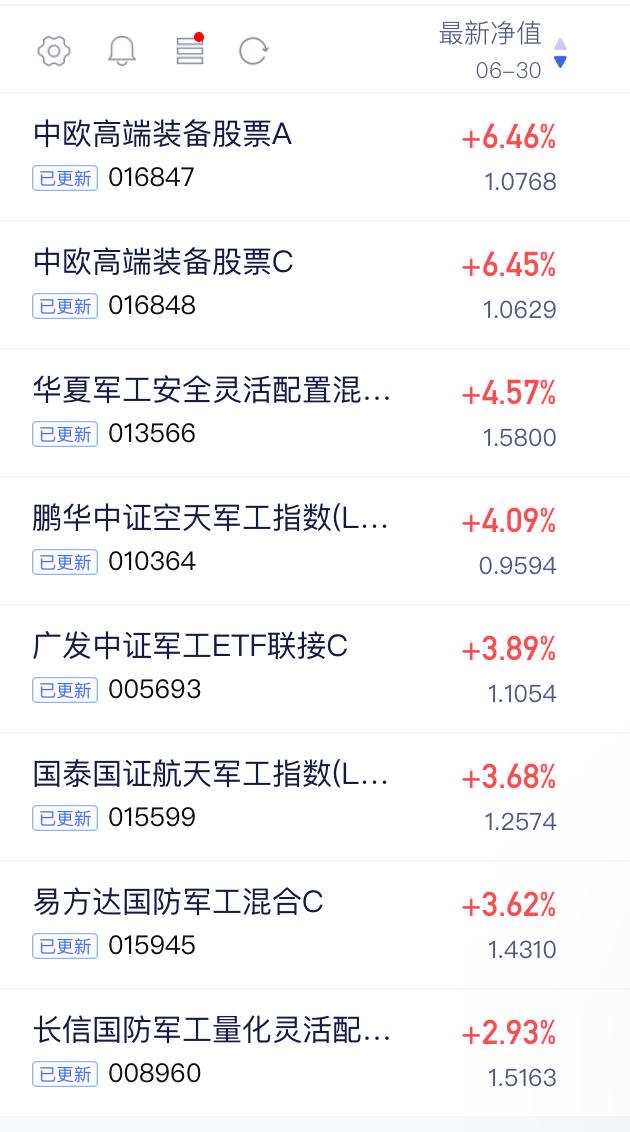Open 广发中证军工ETF联接C
630x1132 pixels.
(315, 669)
